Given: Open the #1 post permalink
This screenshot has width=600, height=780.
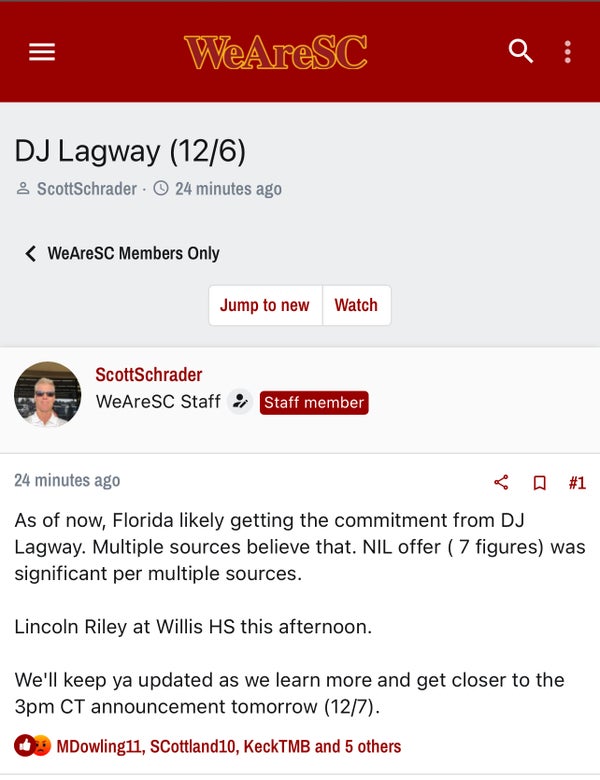Looking at the screenshot, I should (x=577, y=482).
